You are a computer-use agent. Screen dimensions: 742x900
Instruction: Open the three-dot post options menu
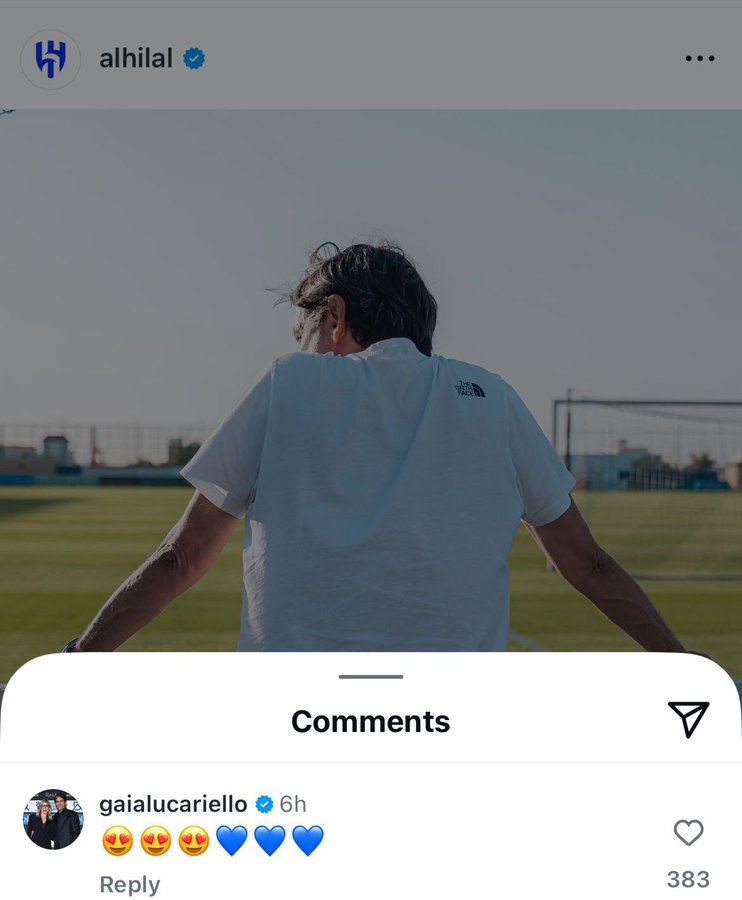coord(700,59)
